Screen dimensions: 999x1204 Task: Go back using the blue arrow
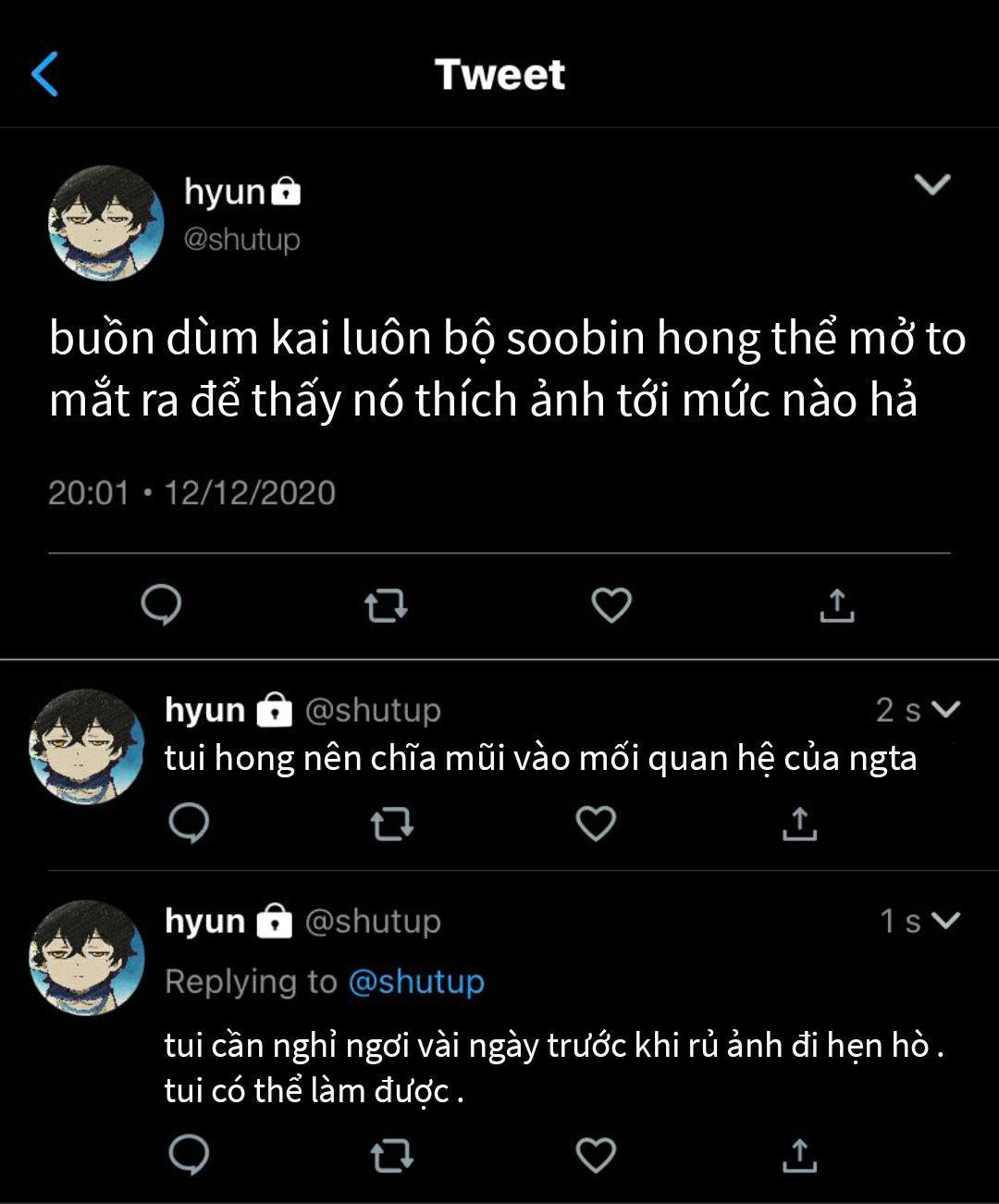pyautogui.click(x=44, y=74)
